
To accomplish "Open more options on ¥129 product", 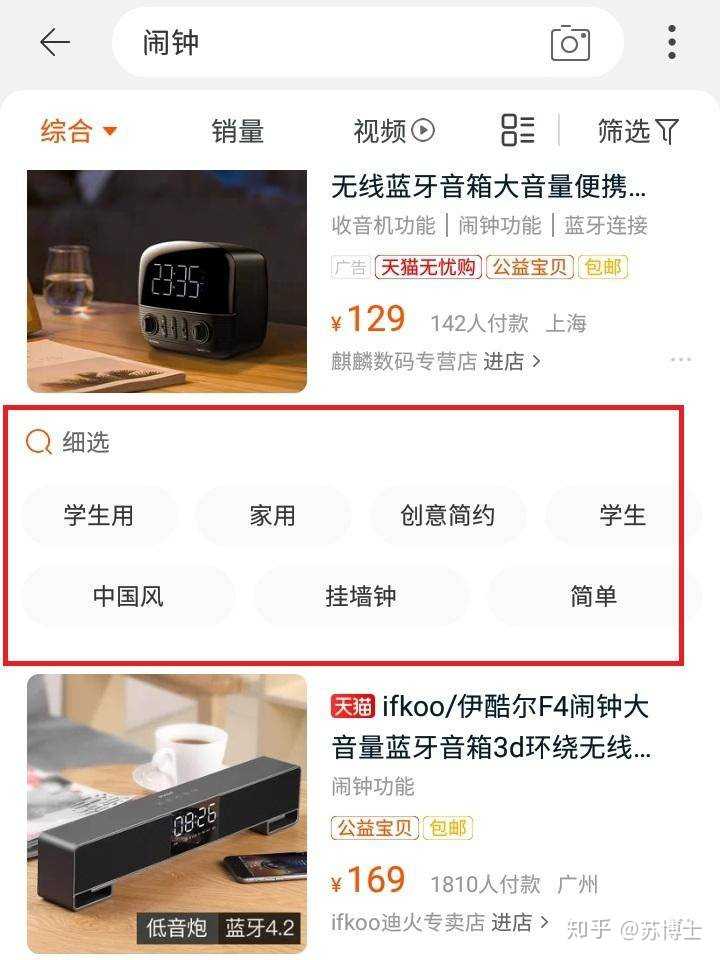I will [681, 360].
